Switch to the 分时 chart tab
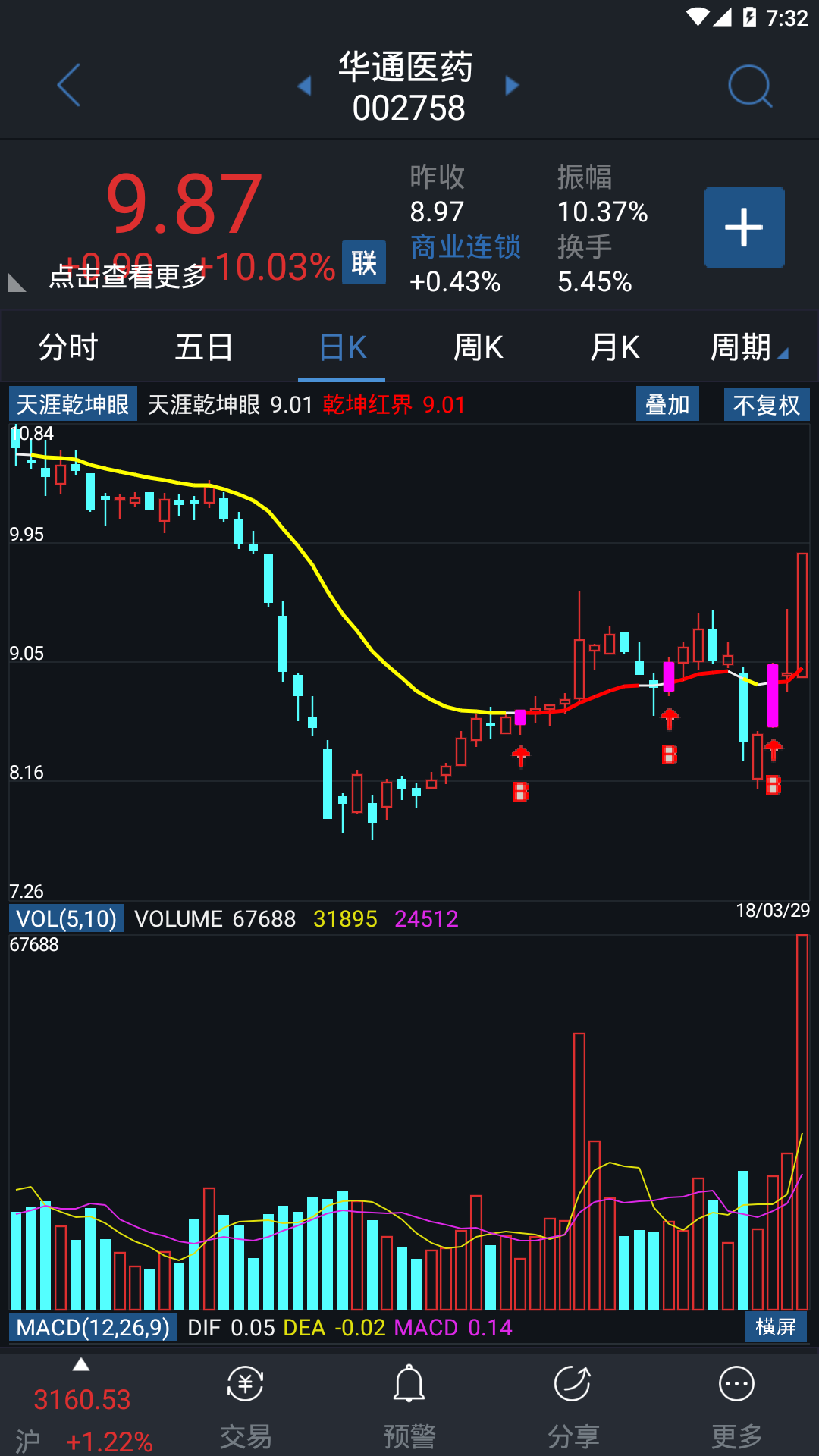The height and width of the screenshot is (1456, 819). pos(68,347)
